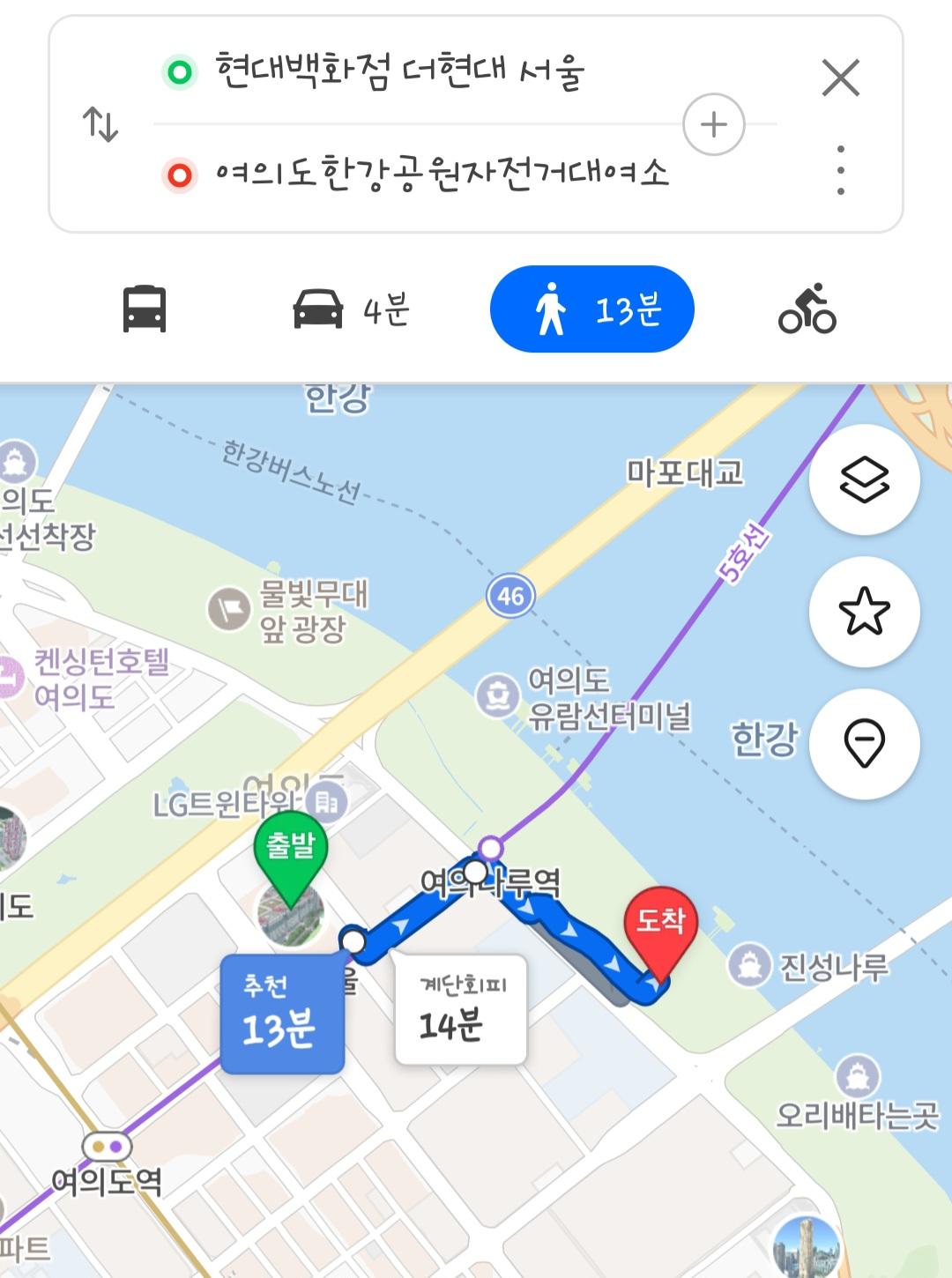
Task: Switch to public transit directions
Action: pos(145,309)
